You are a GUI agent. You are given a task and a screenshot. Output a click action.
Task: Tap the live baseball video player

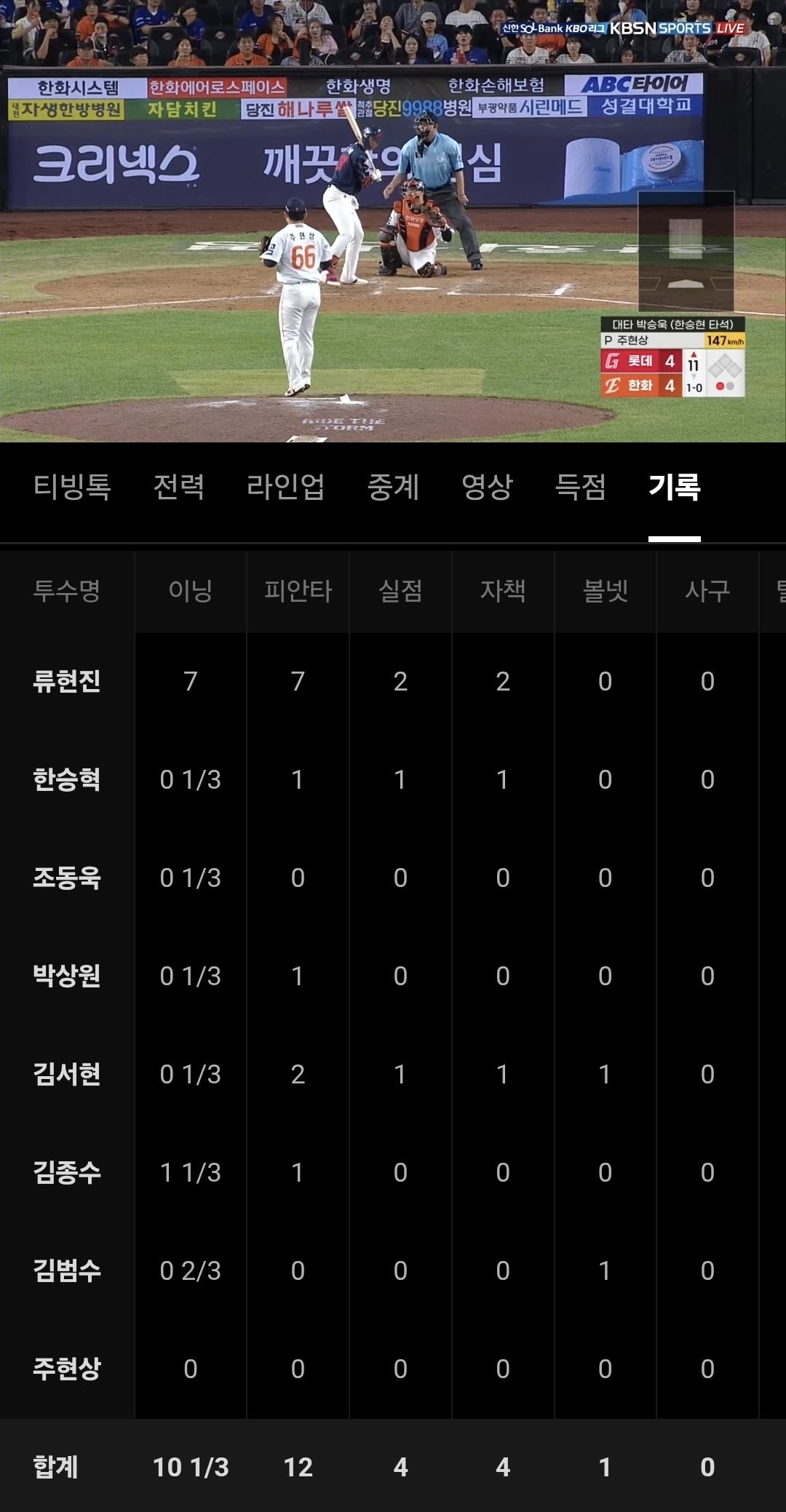pyautogui.click(x=393, y=221)
